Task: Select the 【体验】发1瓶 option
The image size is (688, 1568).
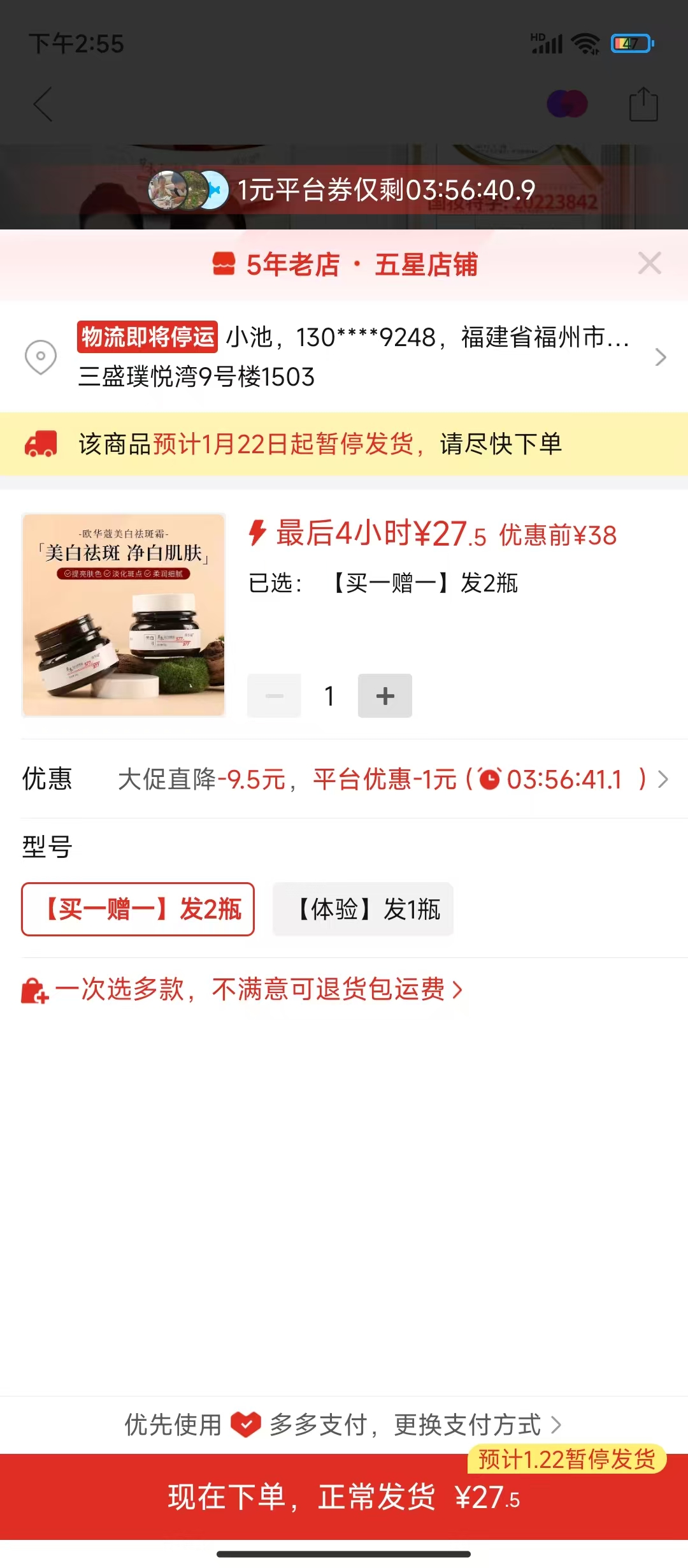Action: click(363, 909)
